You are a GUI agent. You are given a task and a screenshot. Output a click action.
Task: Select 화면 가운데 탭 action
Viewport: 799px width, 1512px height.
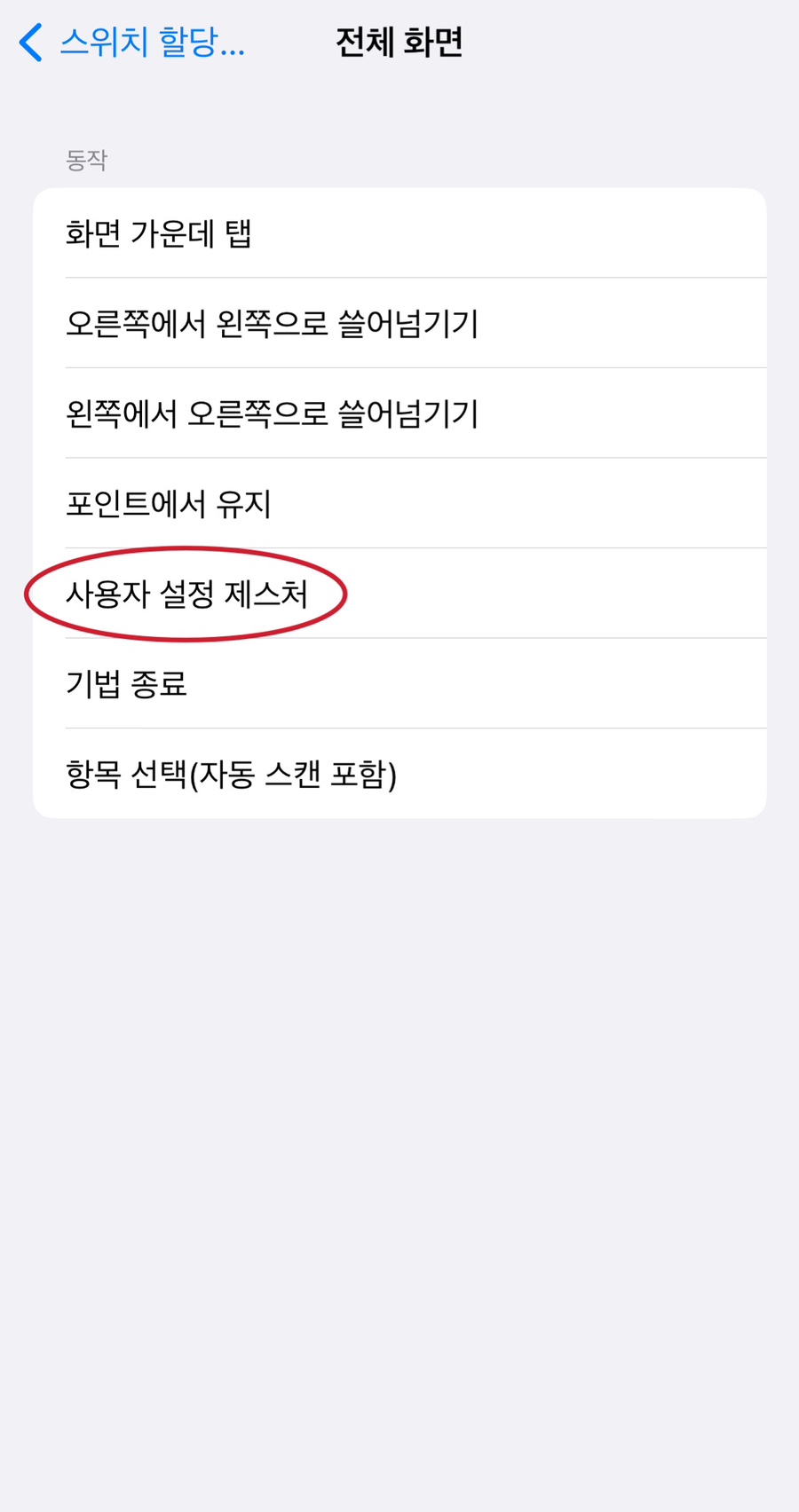399,233
